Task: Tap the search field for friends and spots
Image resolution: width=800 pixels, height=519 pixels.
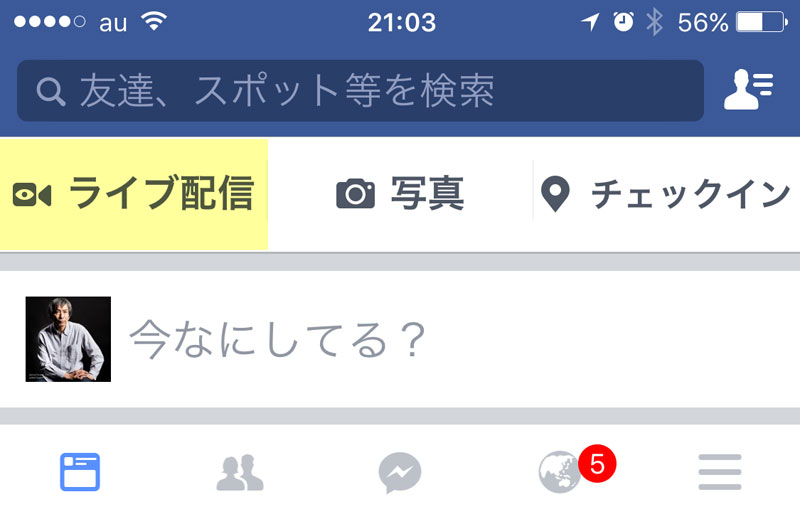Action: point(360,91)
